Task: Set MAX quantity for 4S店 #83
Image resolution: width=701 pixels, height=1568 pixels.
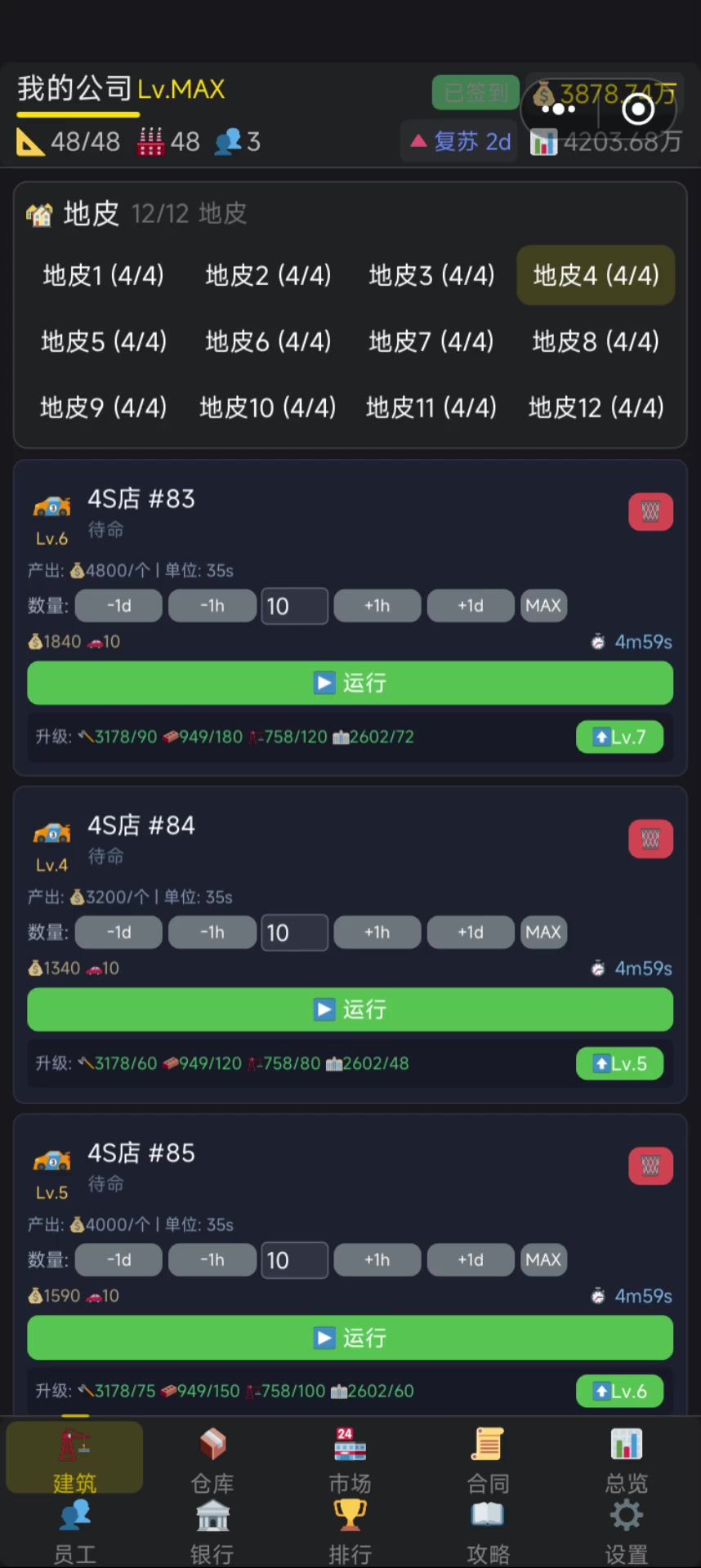Action: tap(543, 606)
